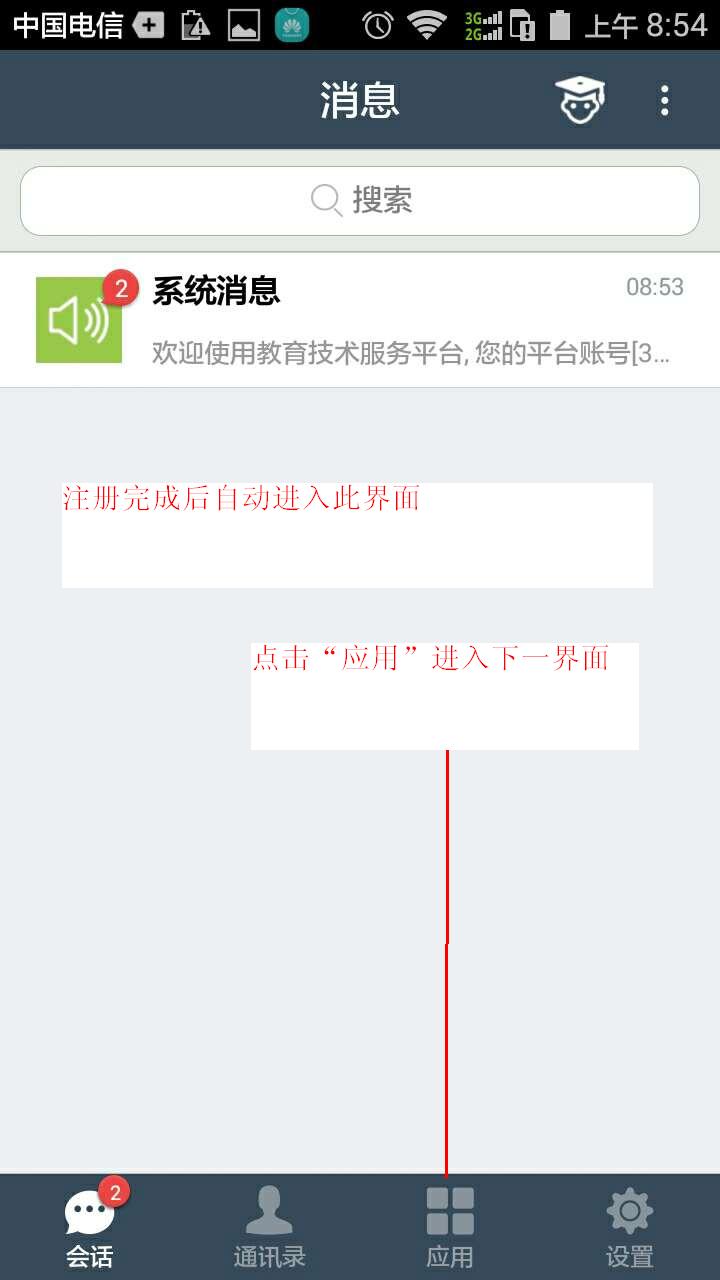Switch to the 通讯录 tab

pos(270,1227)
